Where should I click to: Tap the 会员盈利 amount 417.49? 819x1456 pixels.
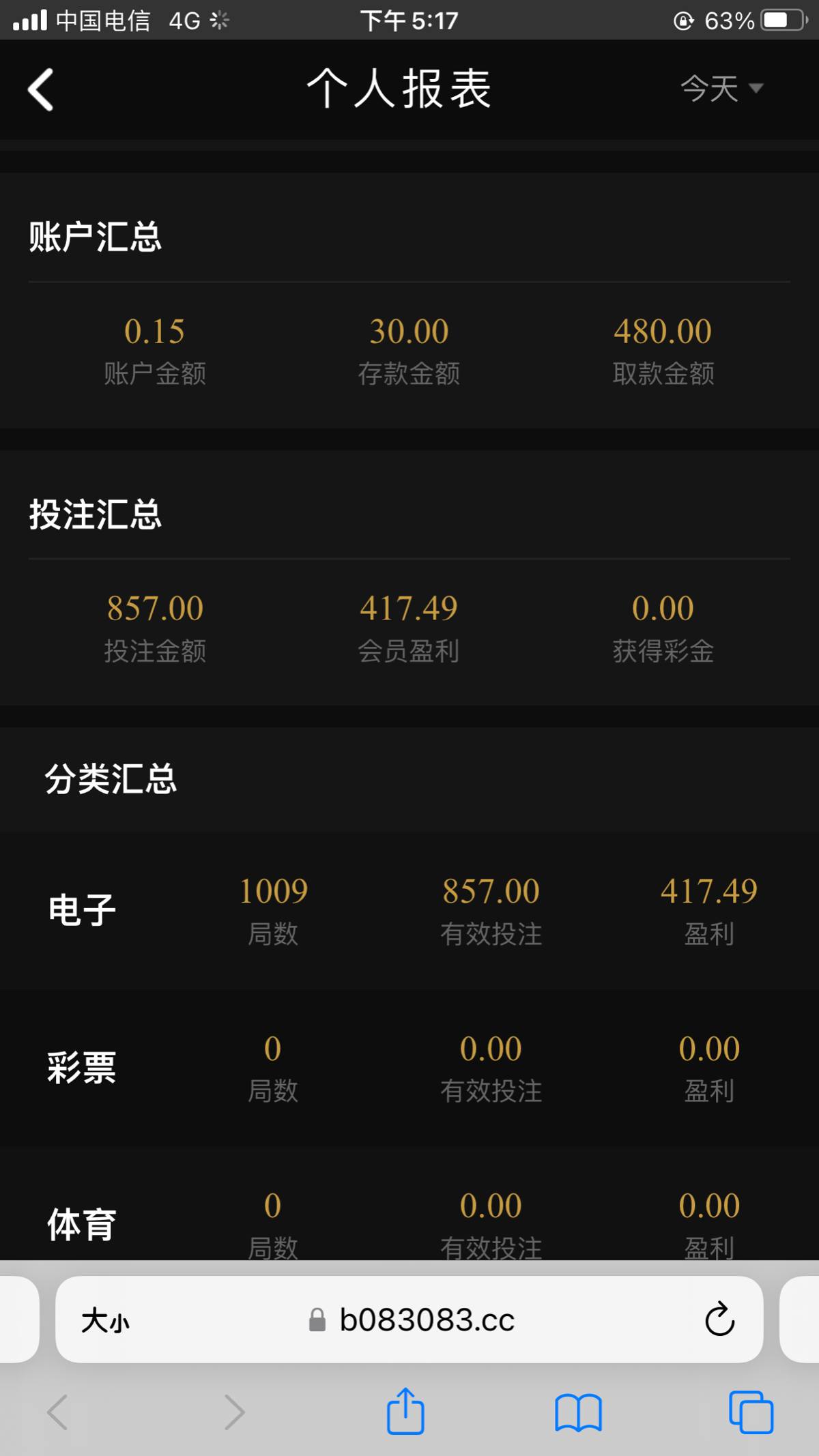tap(407, 607)
